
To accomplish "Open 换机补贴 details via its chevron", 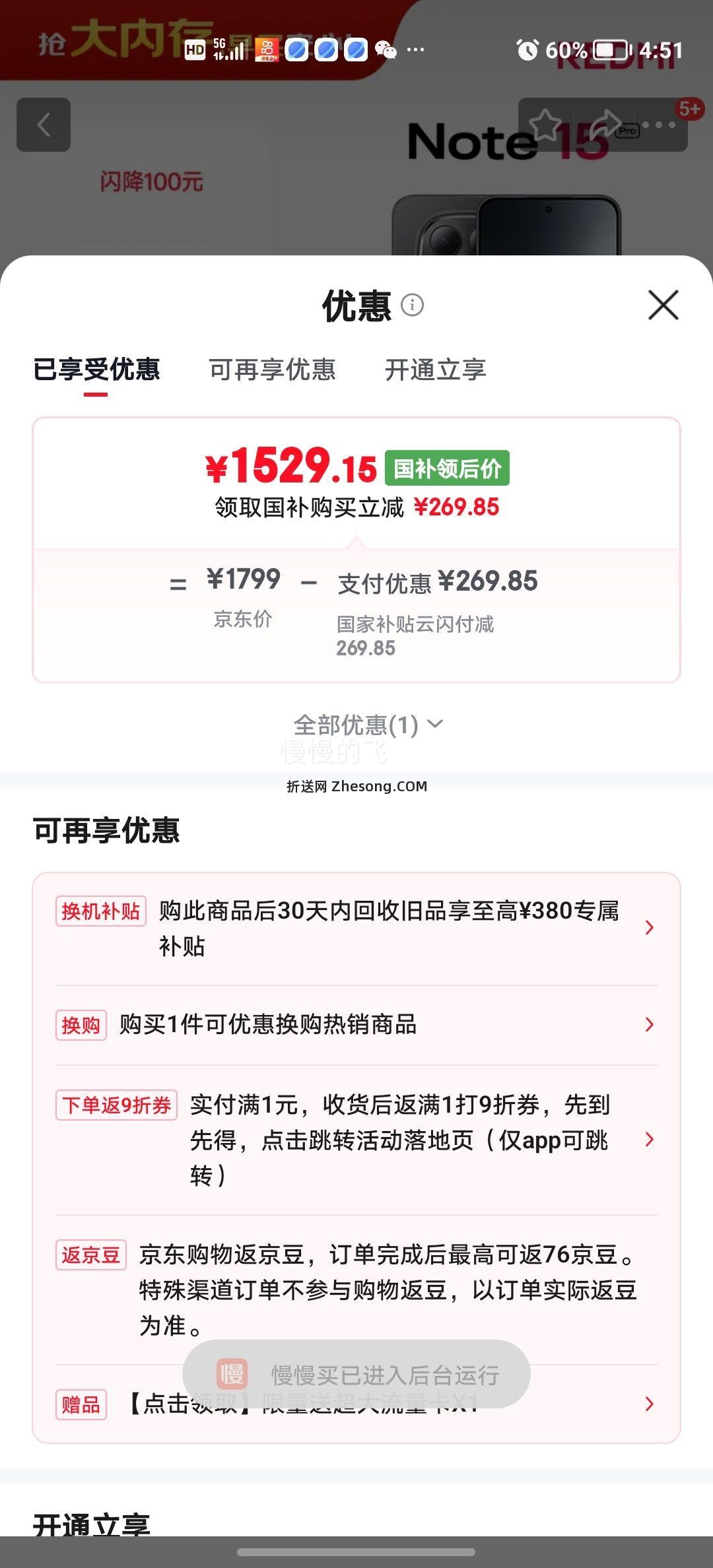I will [650, 927].
